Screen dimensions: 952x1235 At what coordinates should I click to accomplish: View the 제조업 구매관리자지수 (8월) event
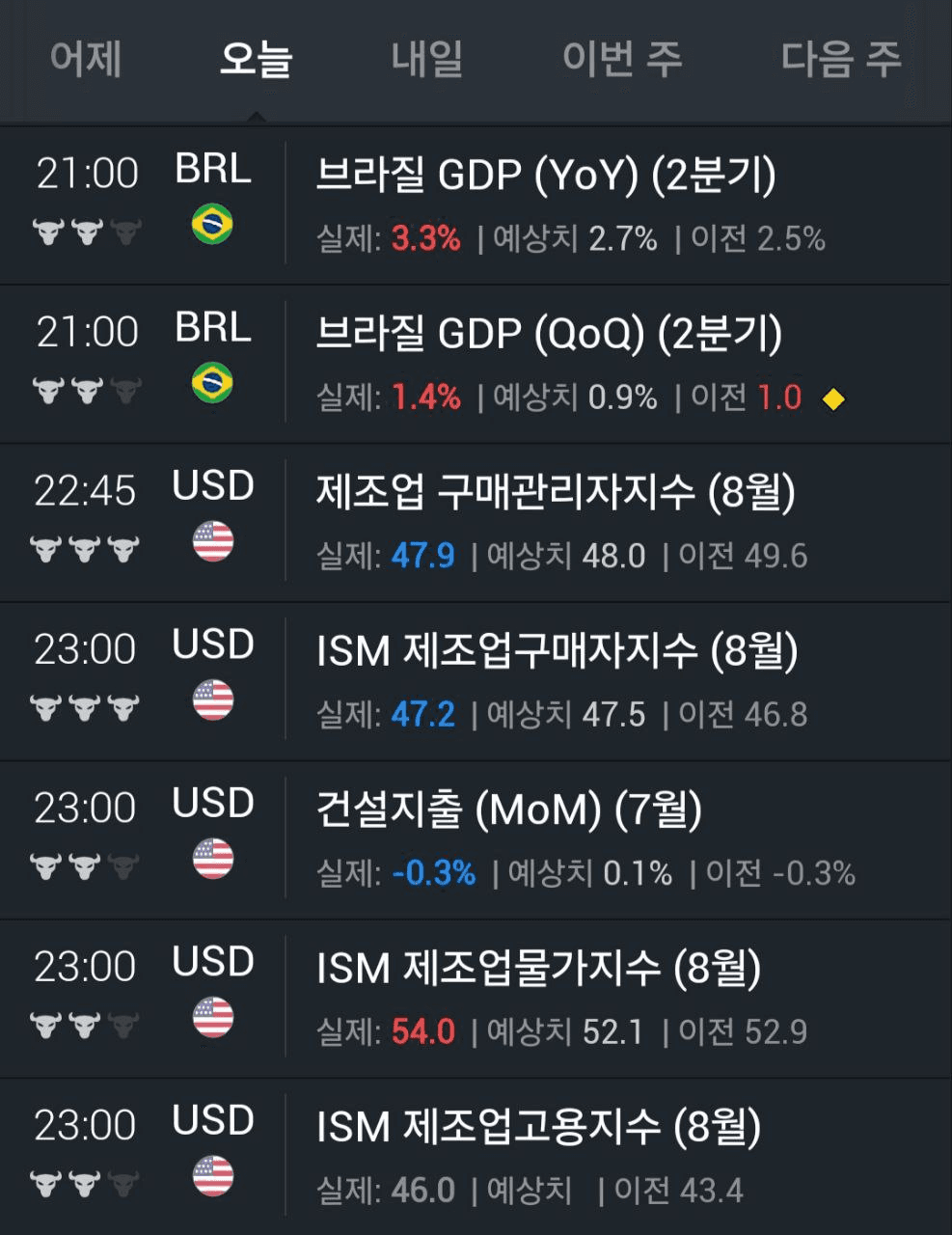tap(556, 493)
